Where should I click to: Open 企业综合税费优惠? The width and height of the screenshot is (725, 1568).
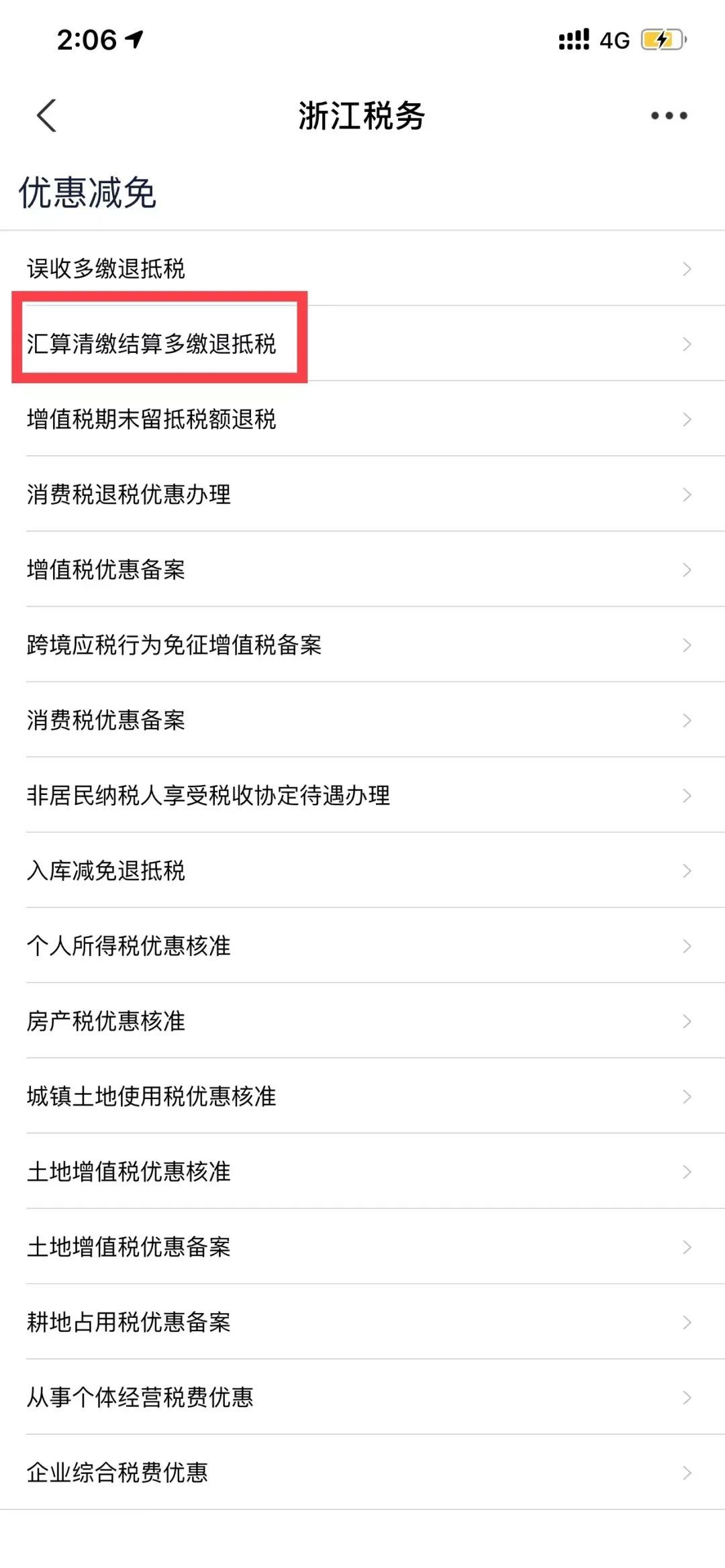coord(362,1472)
